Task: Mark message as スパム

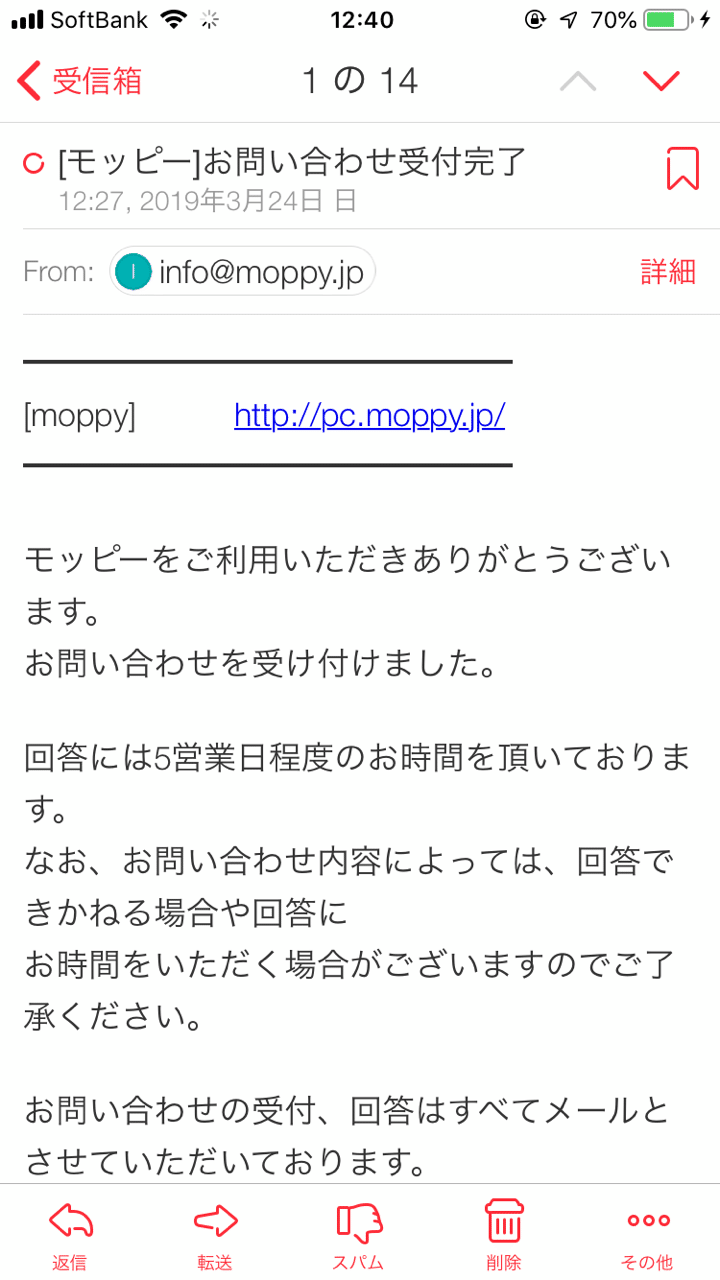Action: pos(360,1234)
